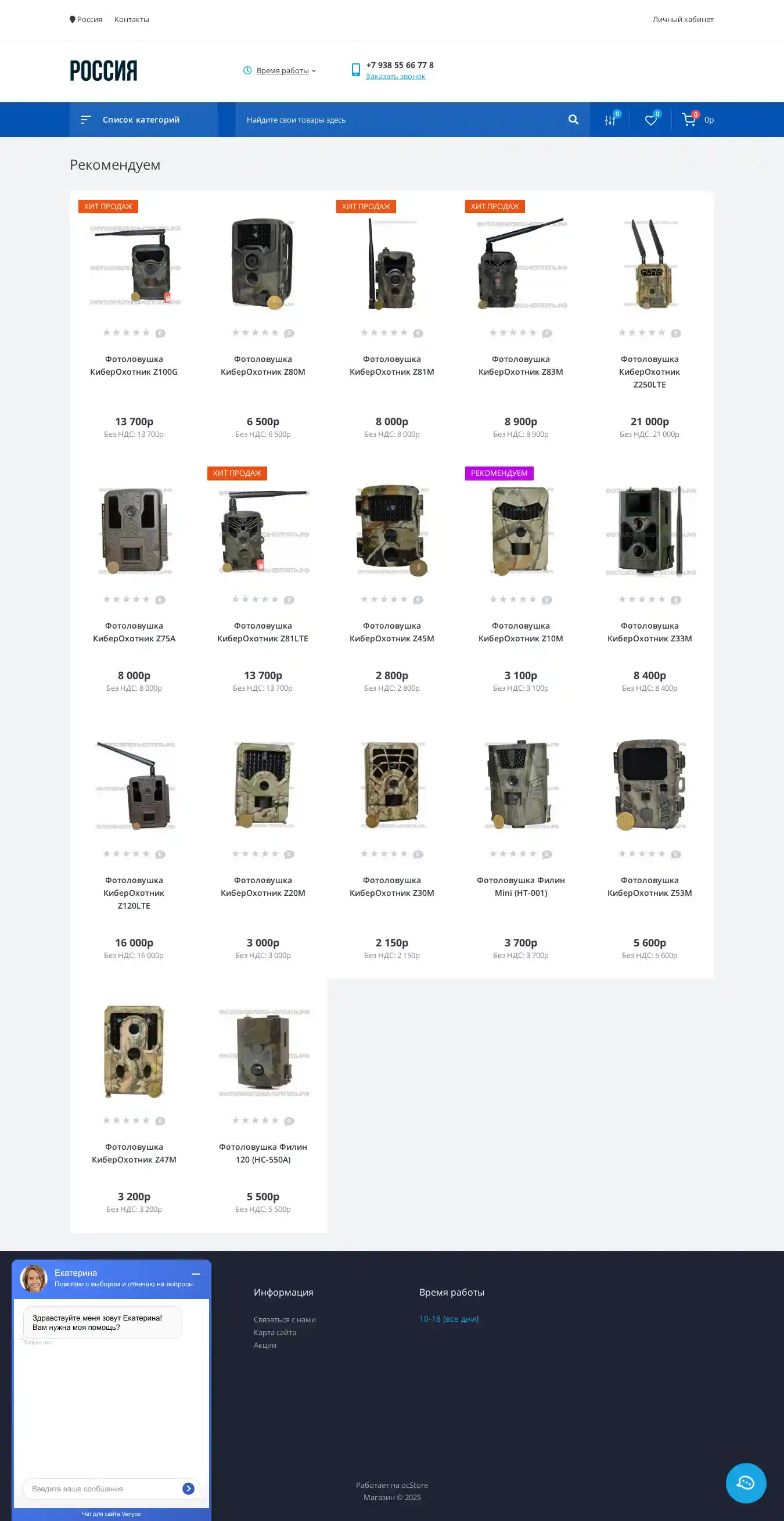Open the КиберОхотник Z250LTE product card
This screenshot has width=784, height=1521.
[649, 371]
